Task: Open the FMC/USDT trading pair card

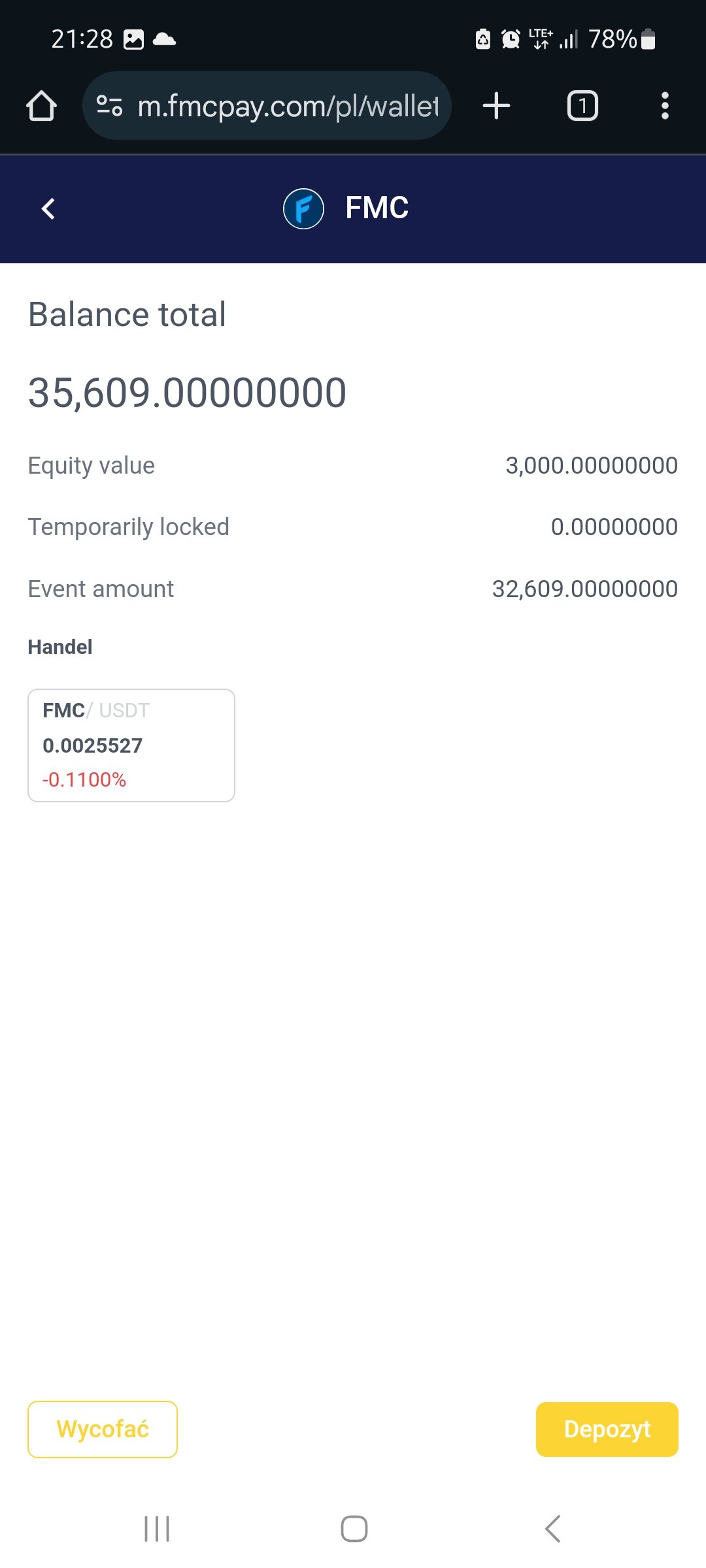Action: 131,745
